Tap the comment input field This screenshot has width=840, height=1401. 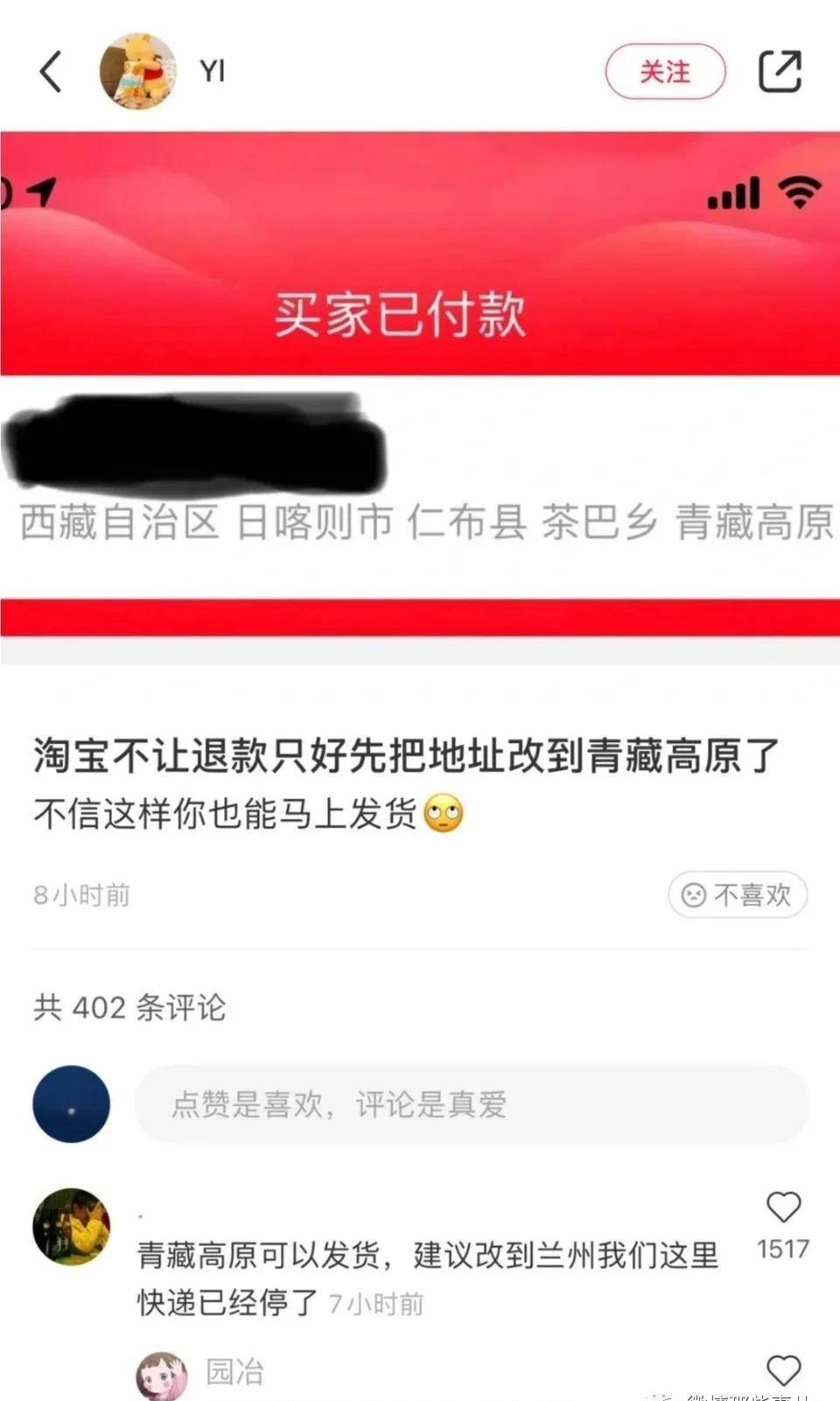(471, 1104)
